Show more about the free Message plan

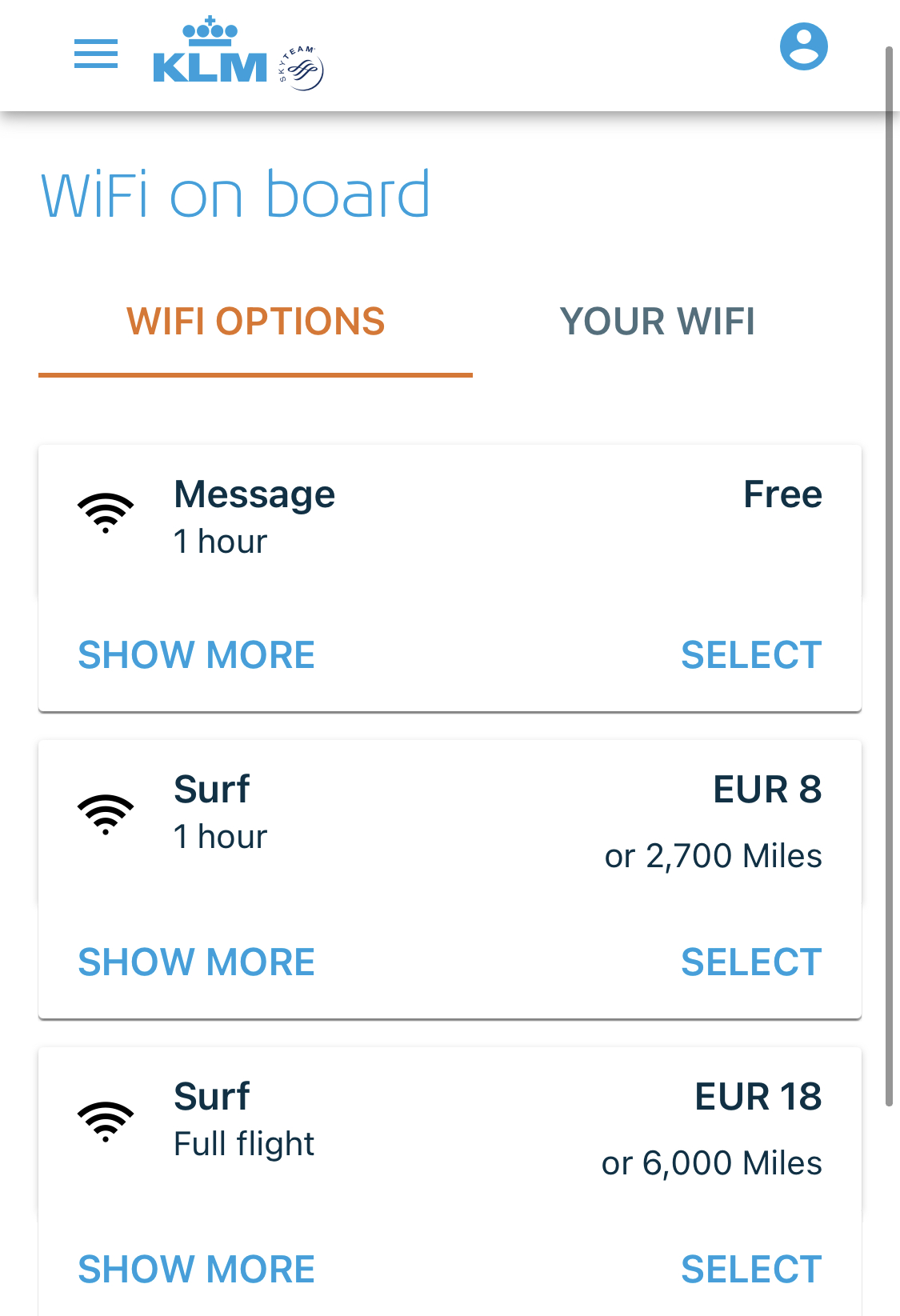pos(196,655)
